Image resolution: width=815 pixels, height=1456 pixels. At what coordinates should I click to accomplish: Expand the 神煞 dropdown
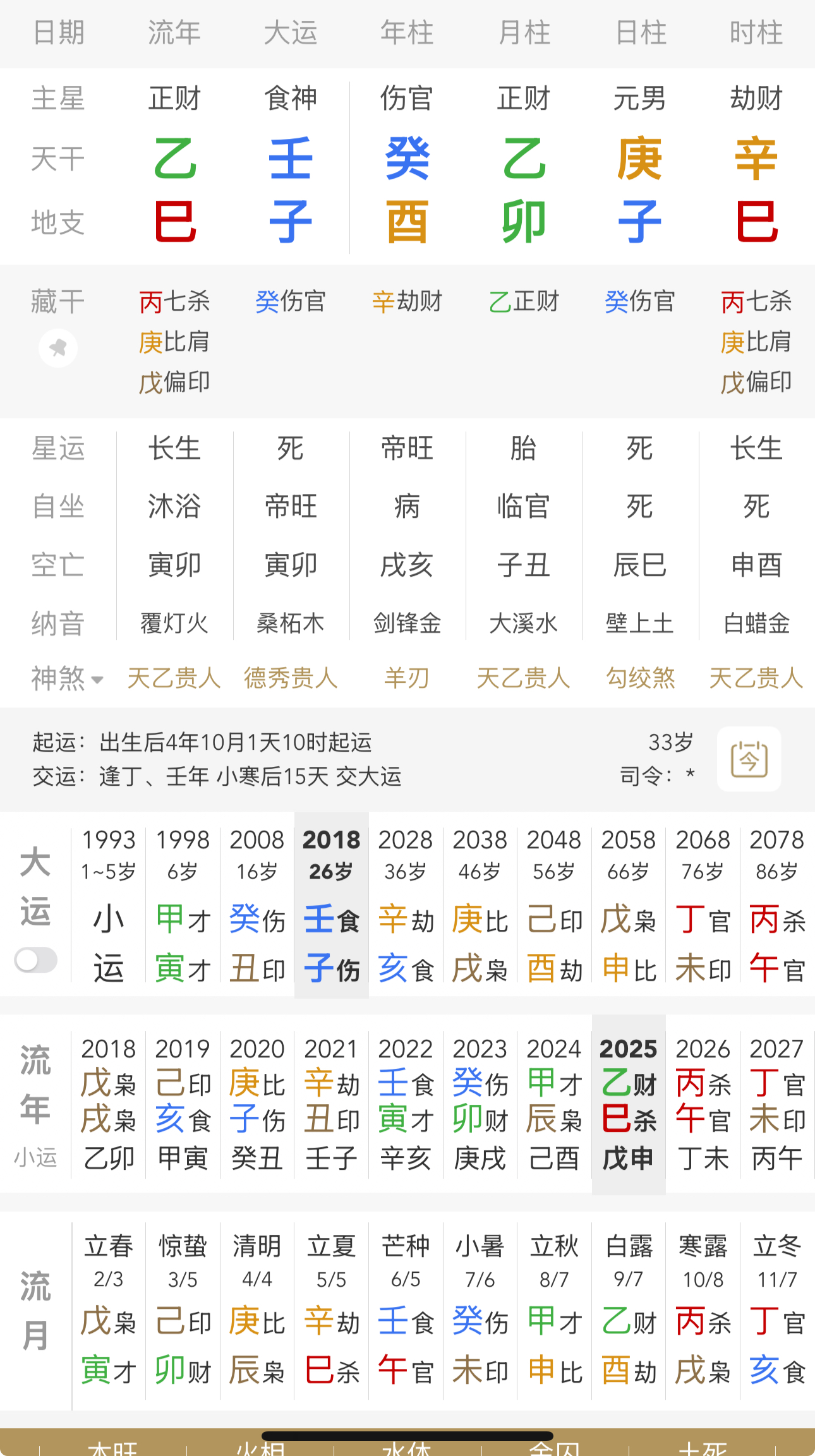tap(67, 679)
